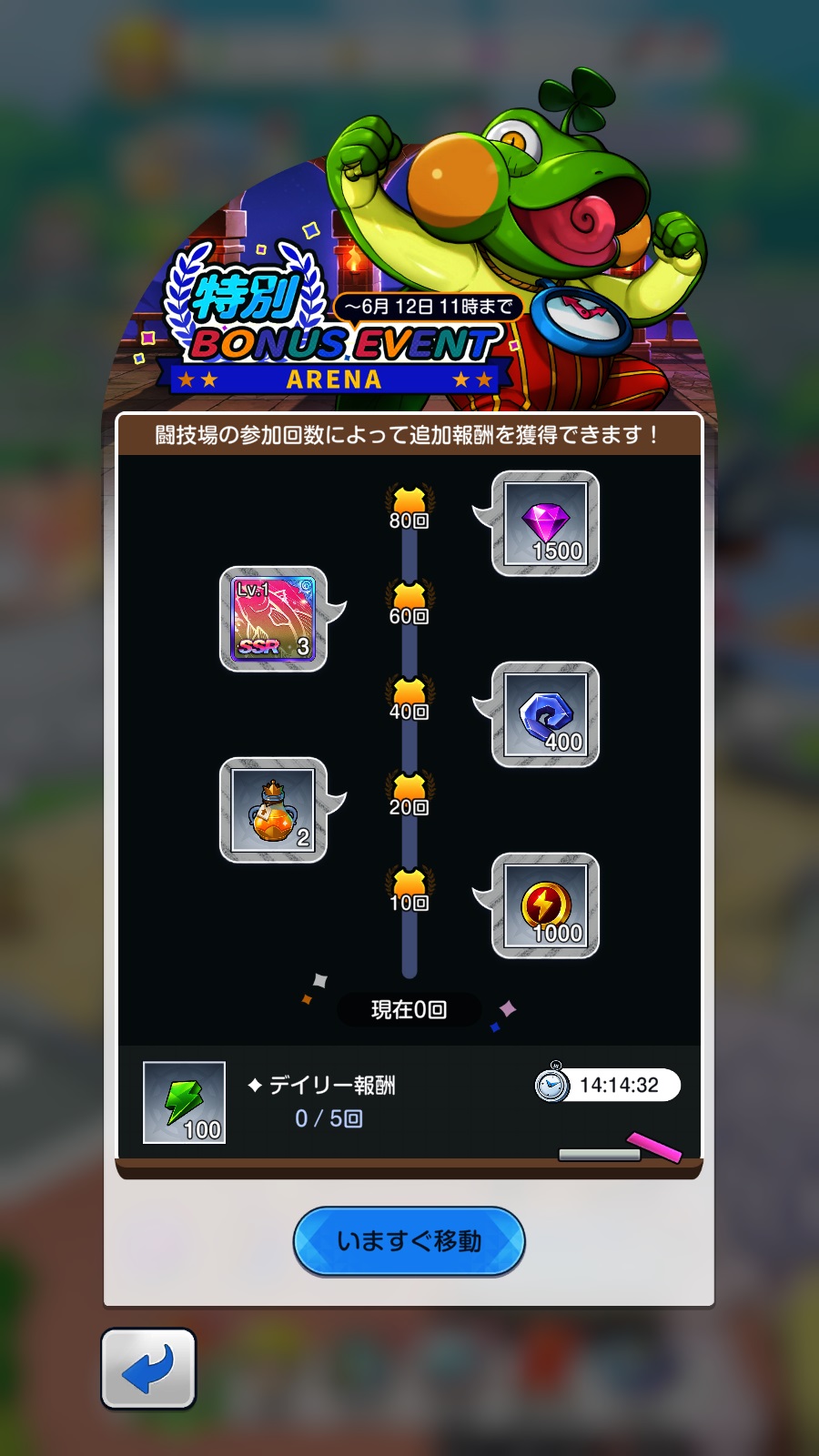Open the SSR card reward details
Image resolution: width=819 pixels, height=1456 pixels.
tap(273, 619)
